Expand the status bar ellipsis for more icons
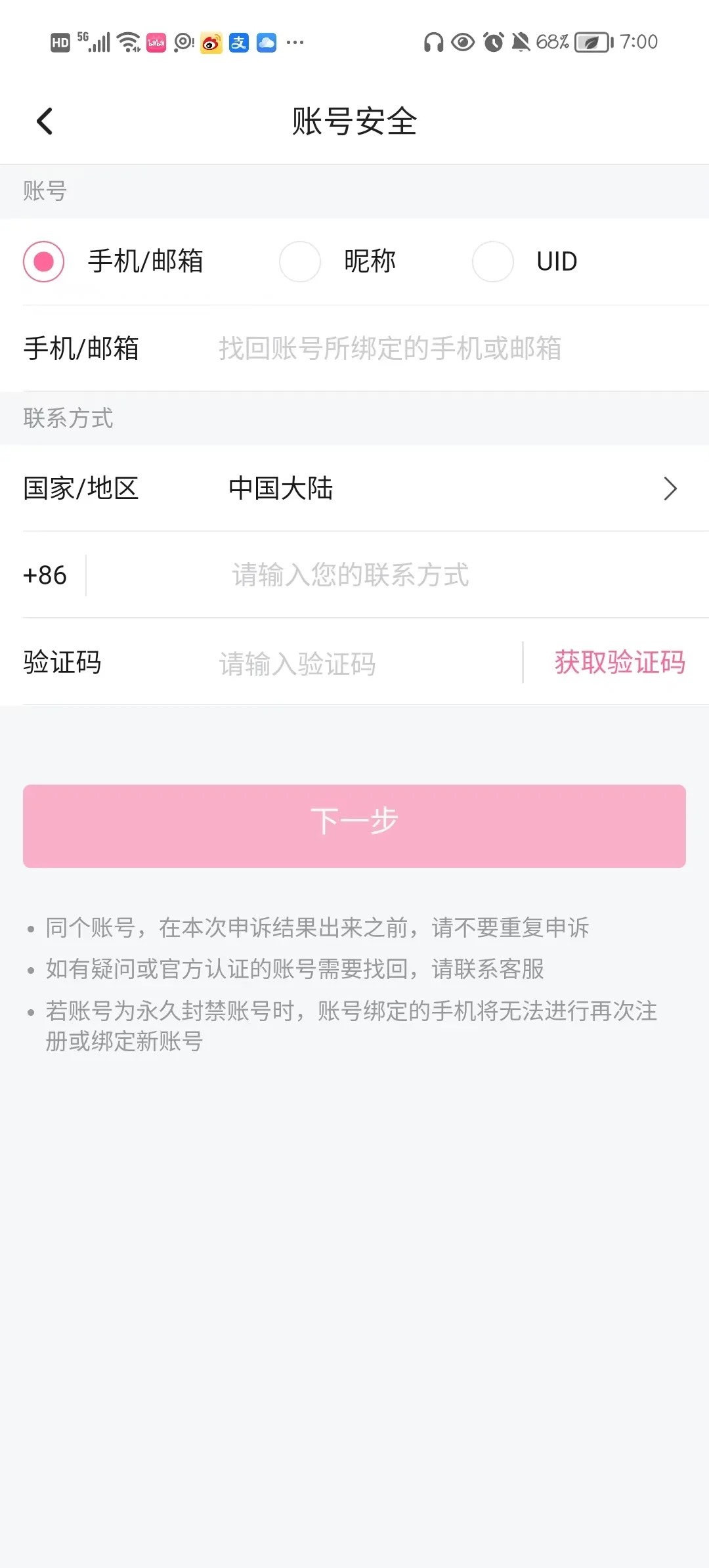This screenshot has width=709, height=1568. [x=295, y=41]
